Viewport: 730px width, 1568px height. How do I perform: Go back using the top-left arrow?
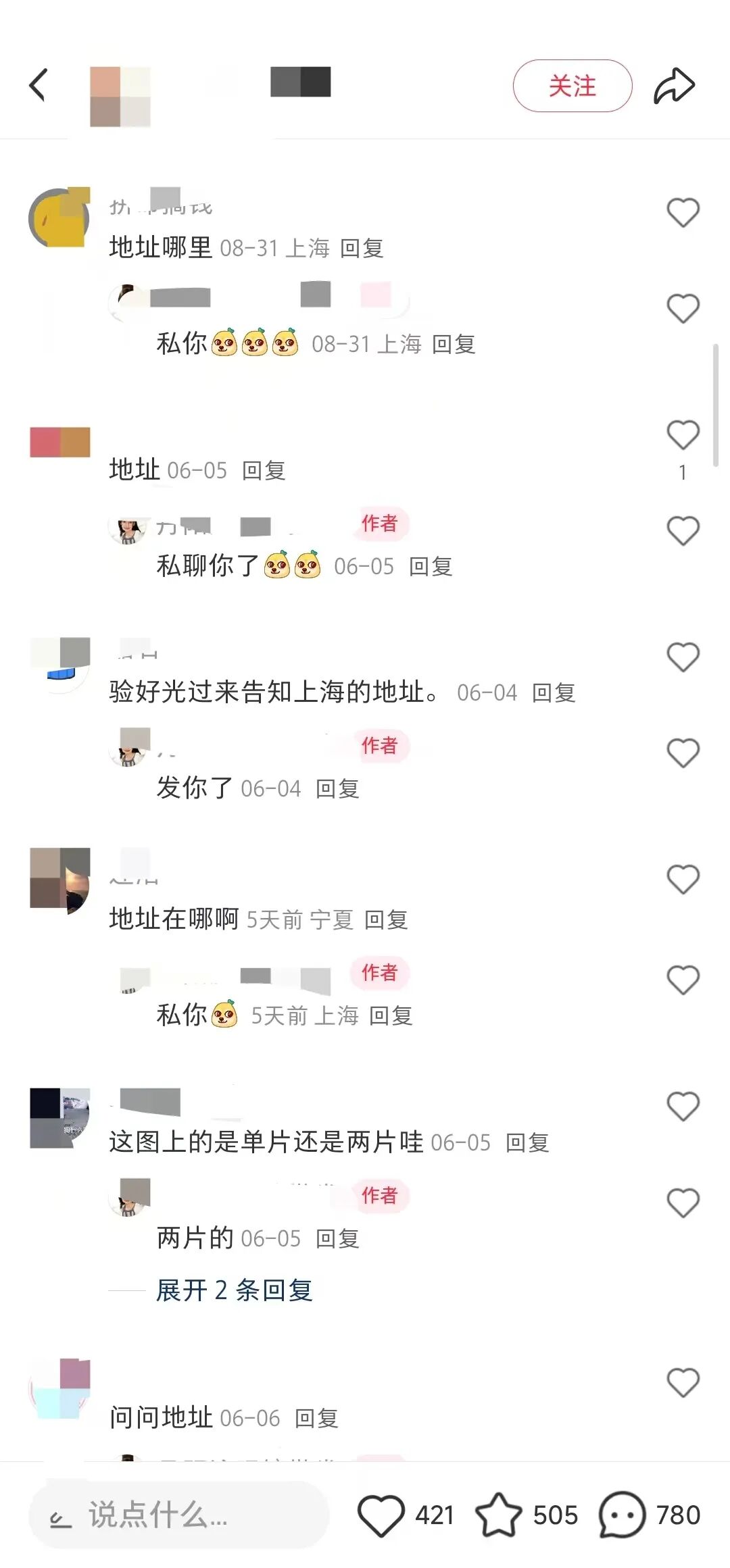[x=39, y=85]
